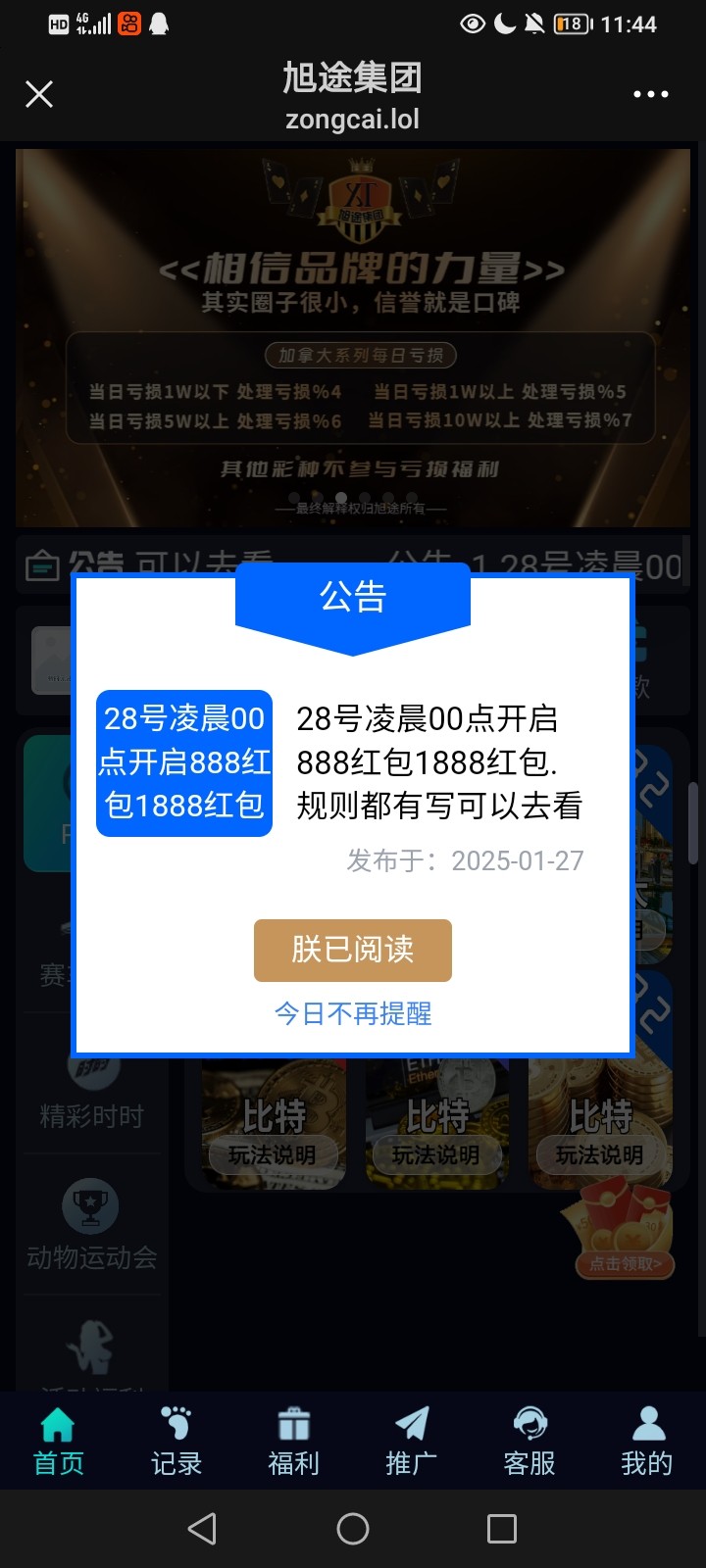The image size is (706, 1568).
Task: Open the 记录 tab
Action: [176, 1442]
